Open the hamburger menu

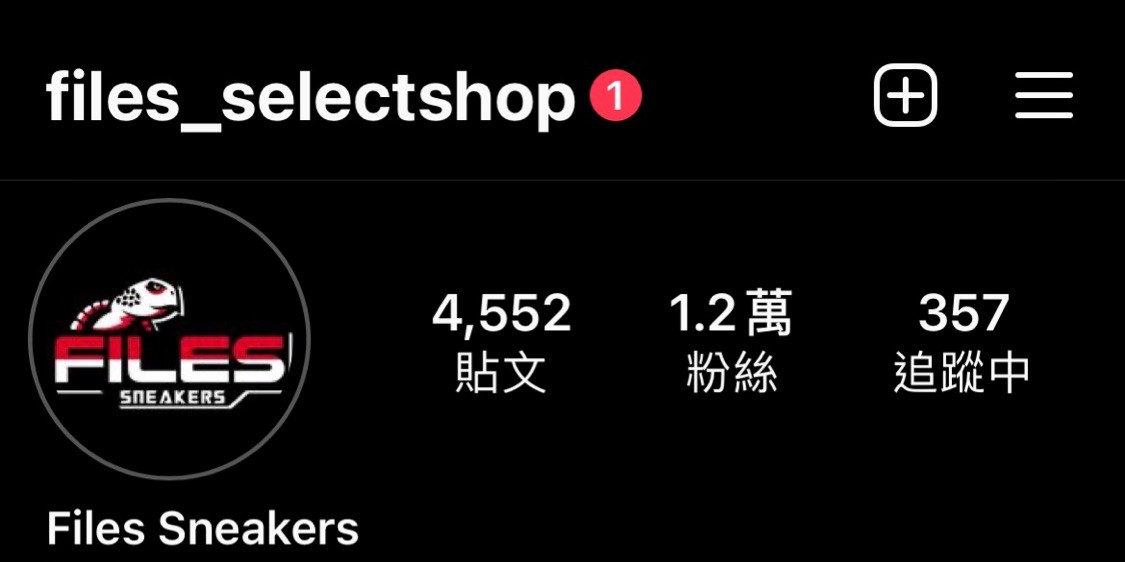pos(1044,96)
